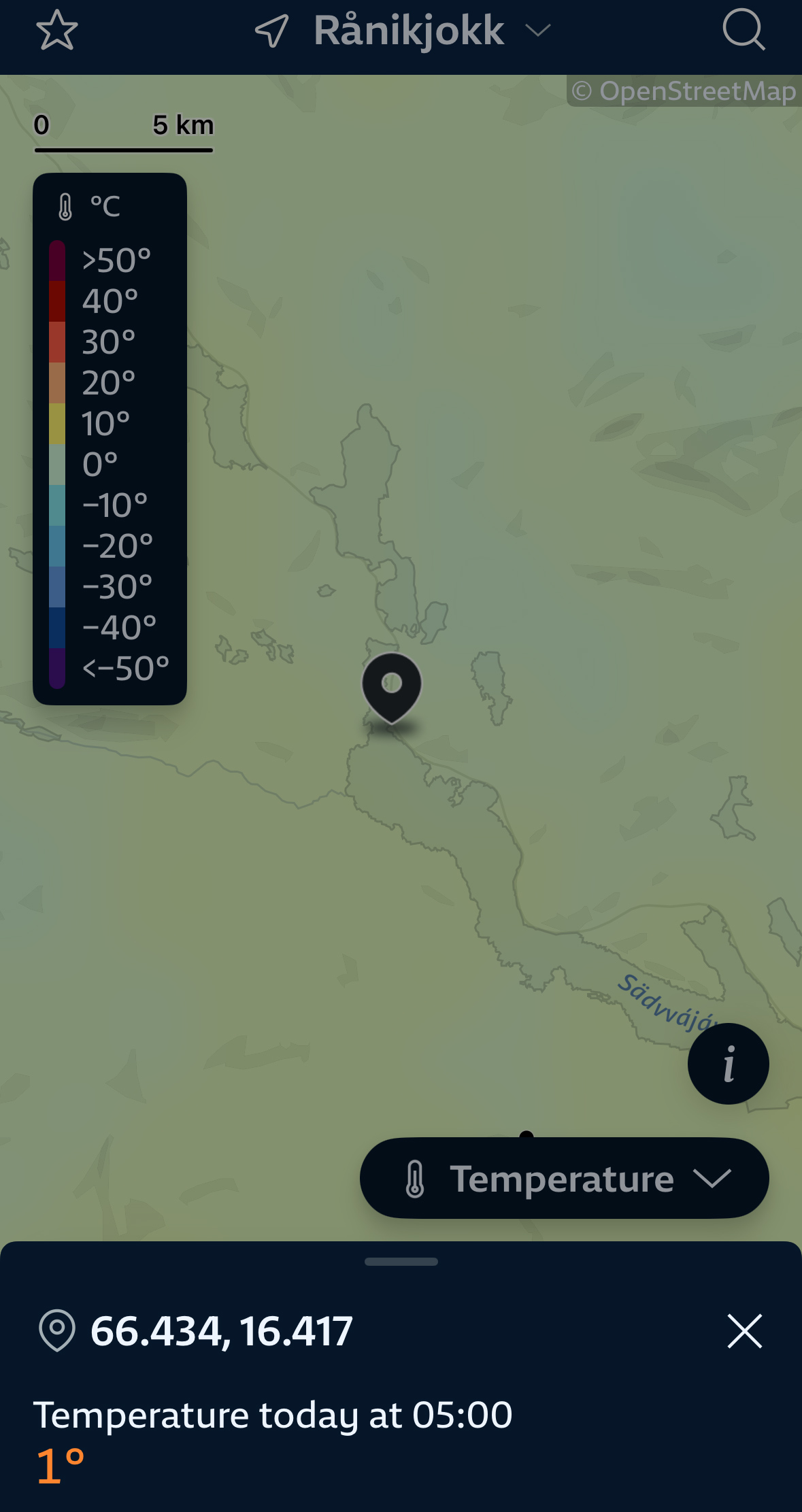Open the map info button

tap(728, 1063)
